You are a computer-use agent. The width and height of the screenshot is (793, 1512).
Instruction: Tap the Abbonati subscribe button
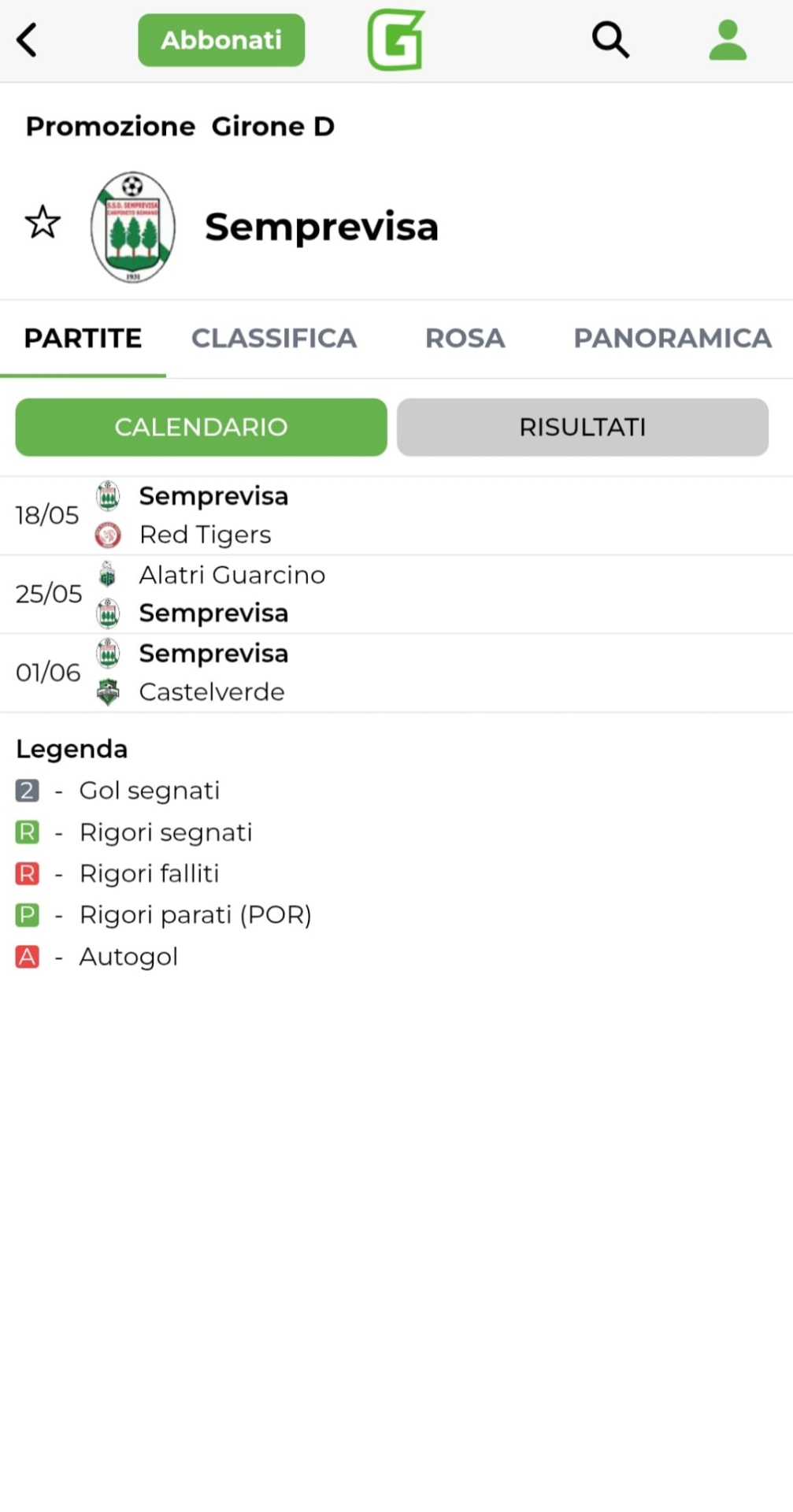(221, 40)
